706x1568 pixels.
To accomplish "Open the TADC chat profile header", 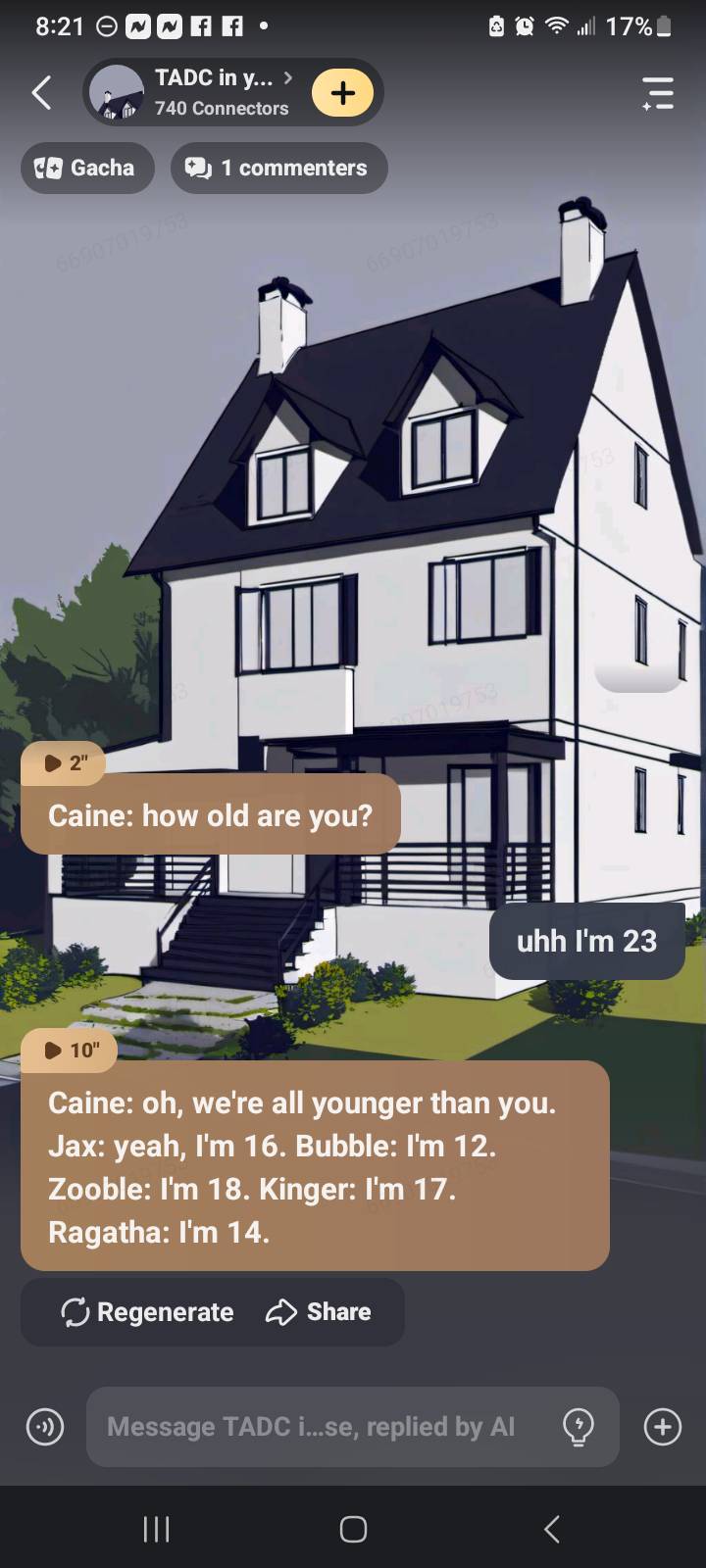I will [196, 93].
